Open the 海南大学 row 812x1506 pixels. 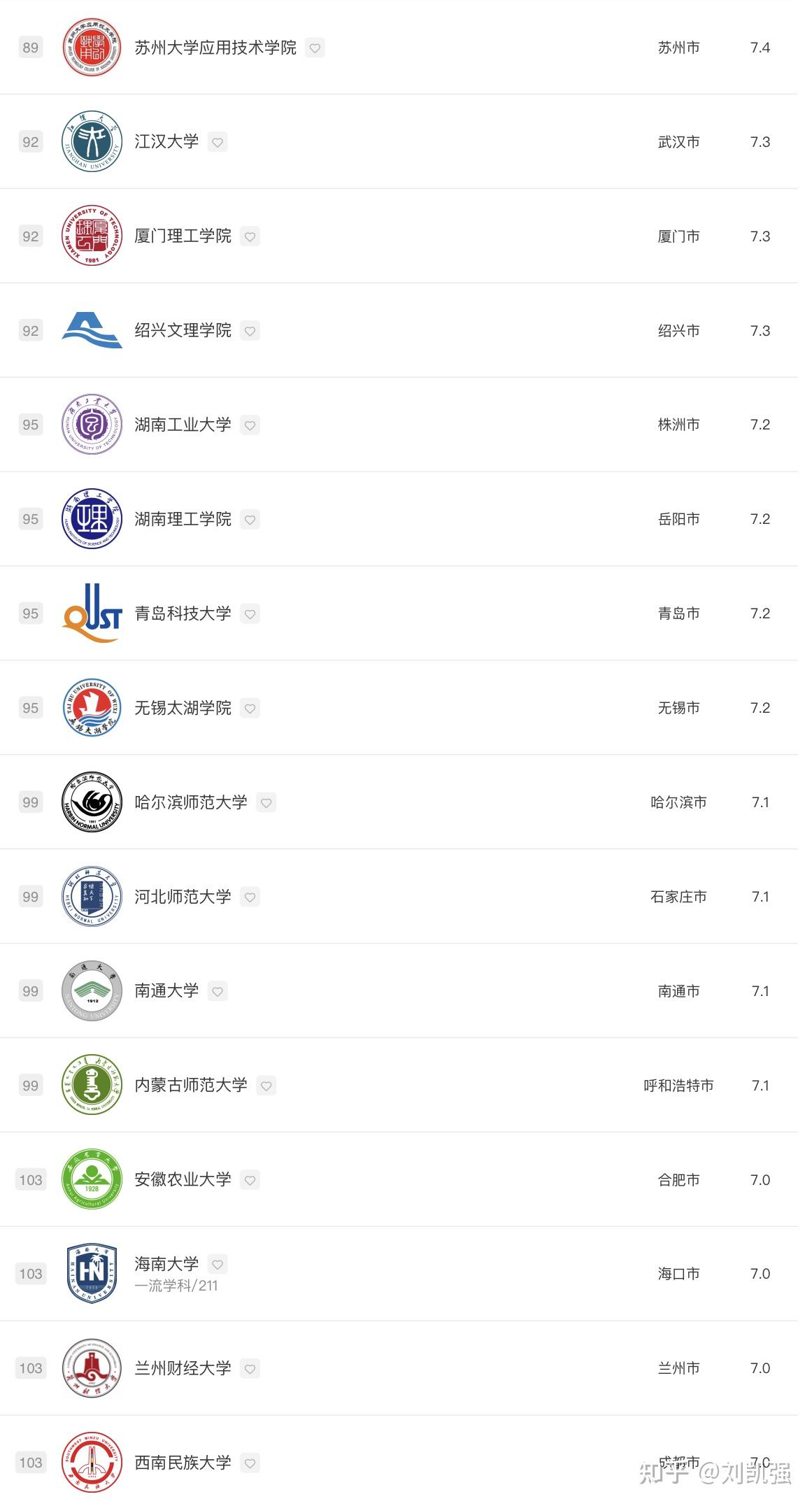(166, 1264)
